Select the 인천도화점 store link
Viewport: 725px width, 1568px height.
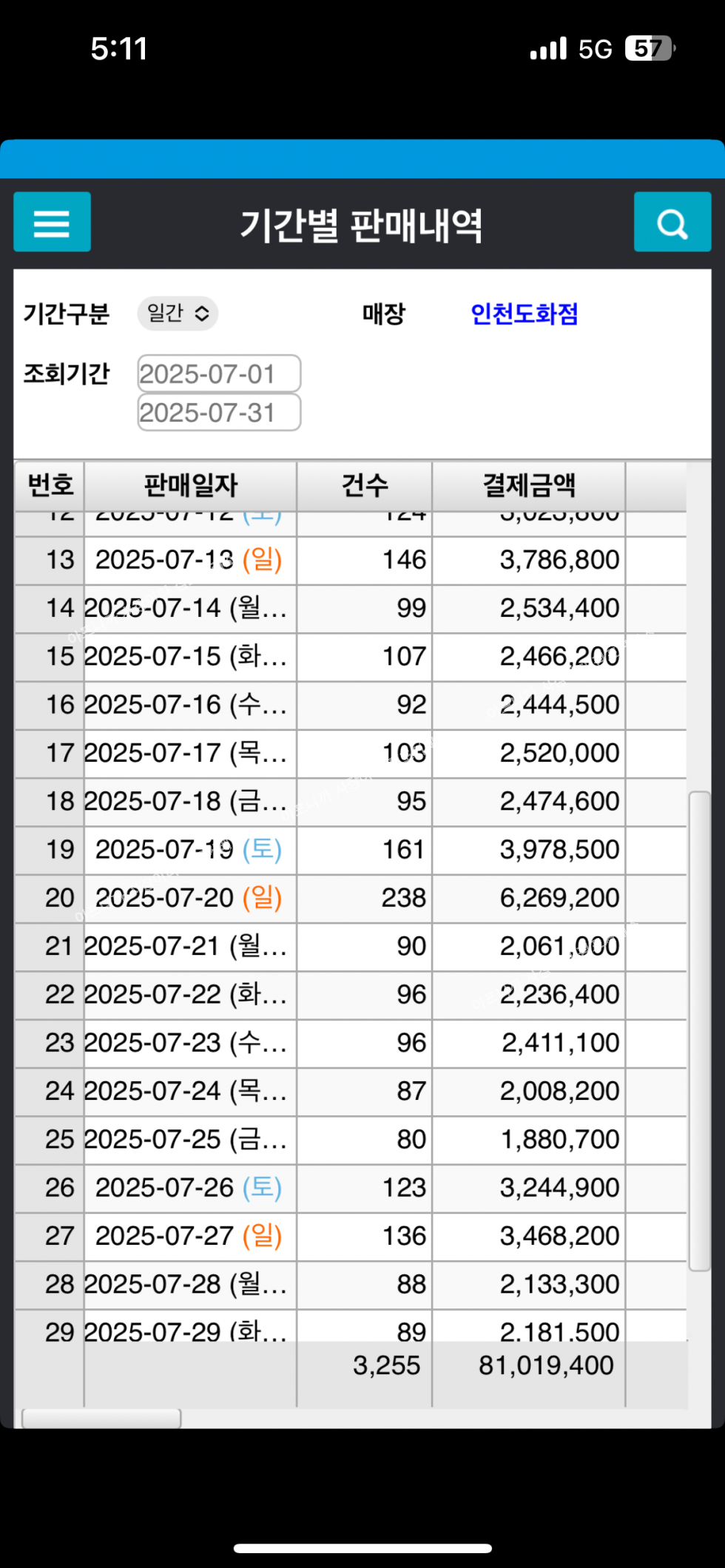point(524,314)
